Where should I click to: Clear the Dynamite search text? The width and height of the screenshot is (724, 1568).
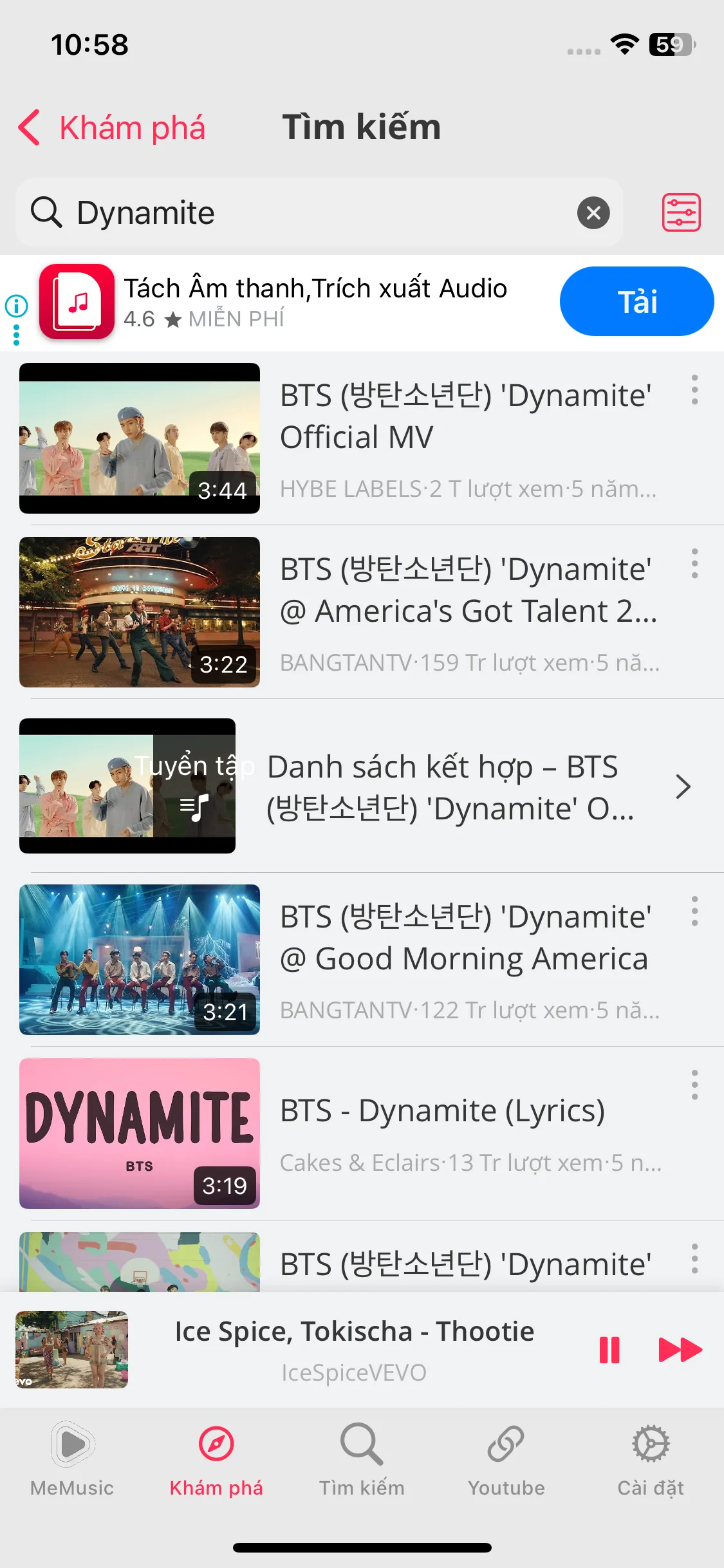pyautogui.click(x=593, y=213)
